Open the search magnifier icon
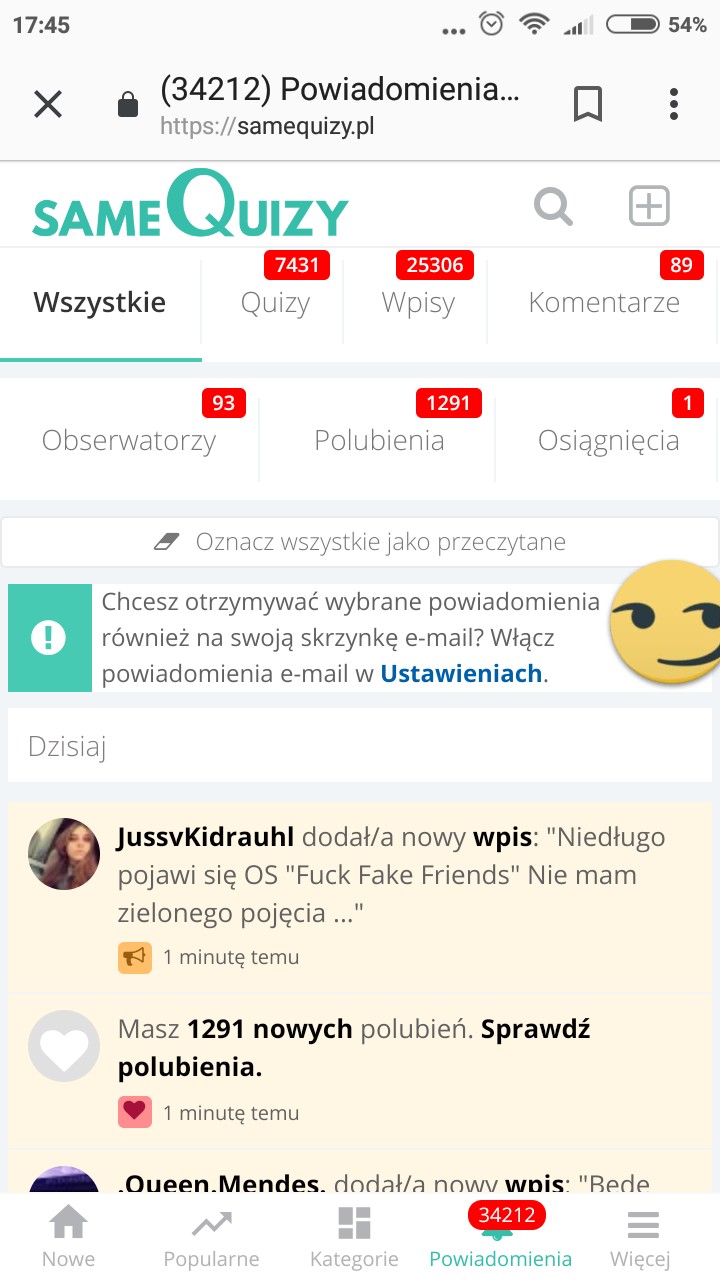This screenshot has width=720, height=1280. click(x=553, y=207)
